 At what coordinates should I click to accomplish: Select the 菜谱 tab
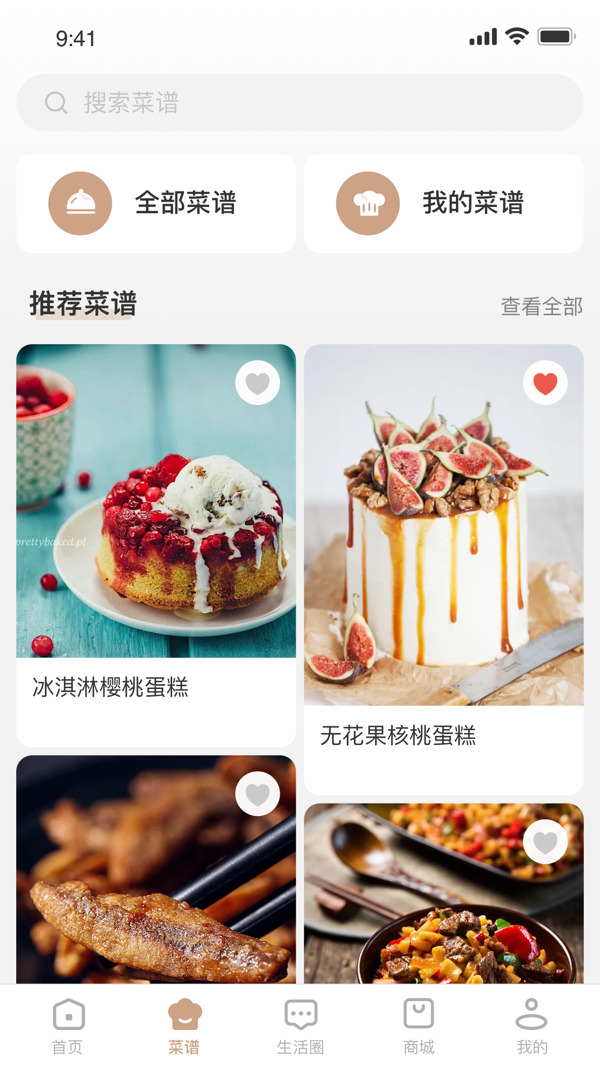click(x=184, y=1026)
